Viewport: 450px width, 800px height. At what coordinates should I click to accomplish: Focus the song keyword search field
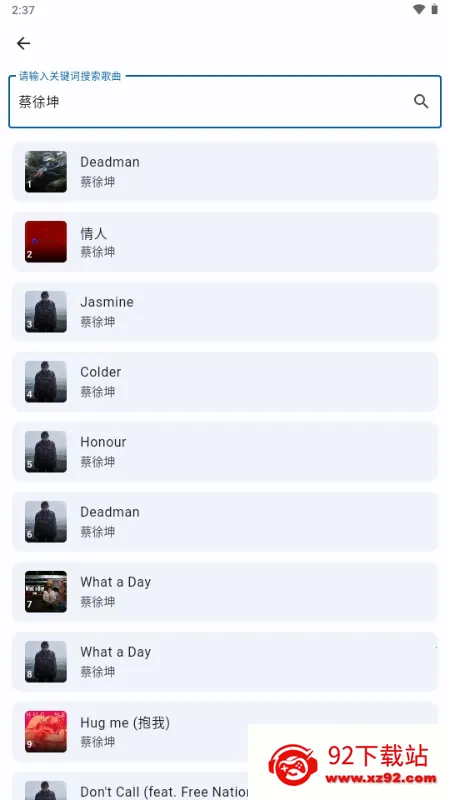click(x=225, y=102)
